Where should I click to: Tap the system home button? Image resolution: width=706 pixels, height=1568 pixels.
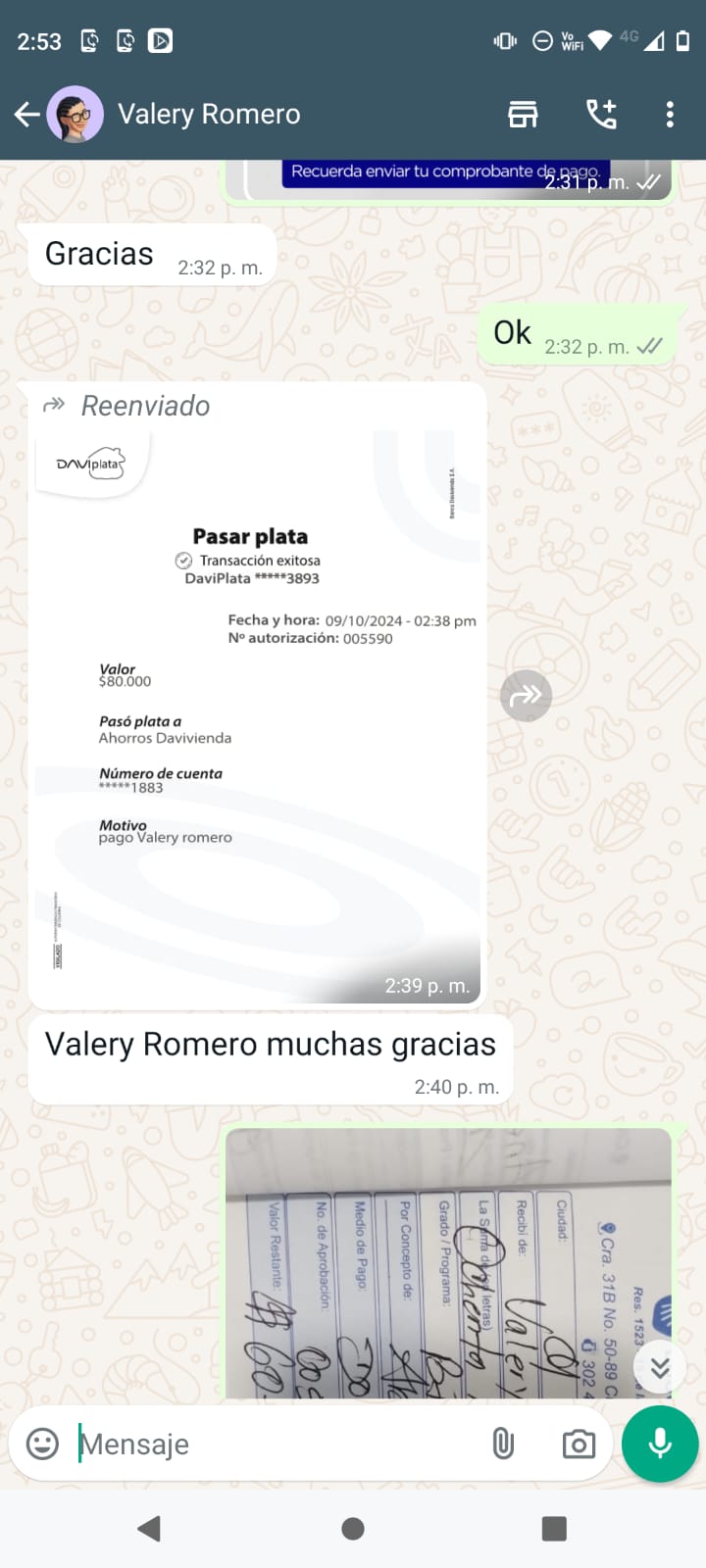(x=353, y=1529)
